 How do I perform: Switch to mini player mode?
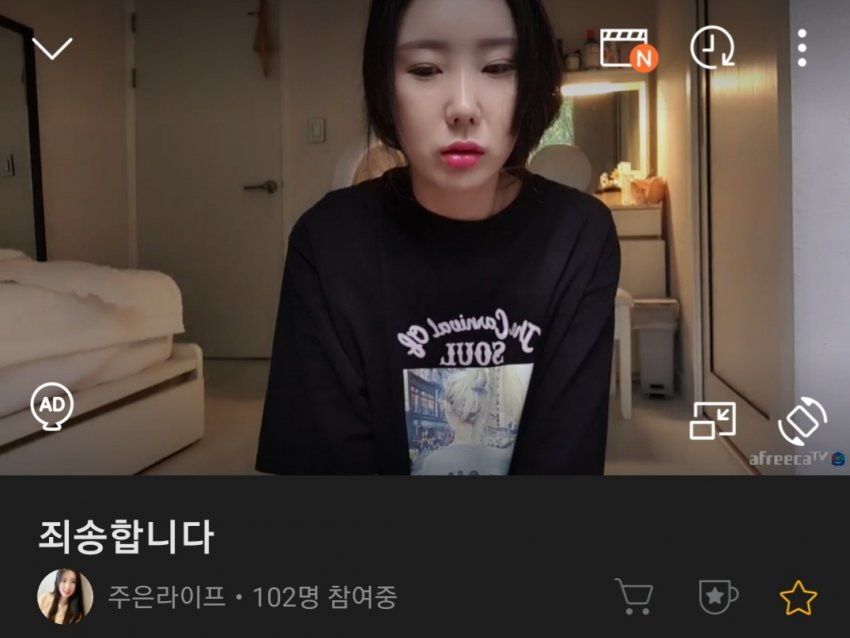click(713, 420)
